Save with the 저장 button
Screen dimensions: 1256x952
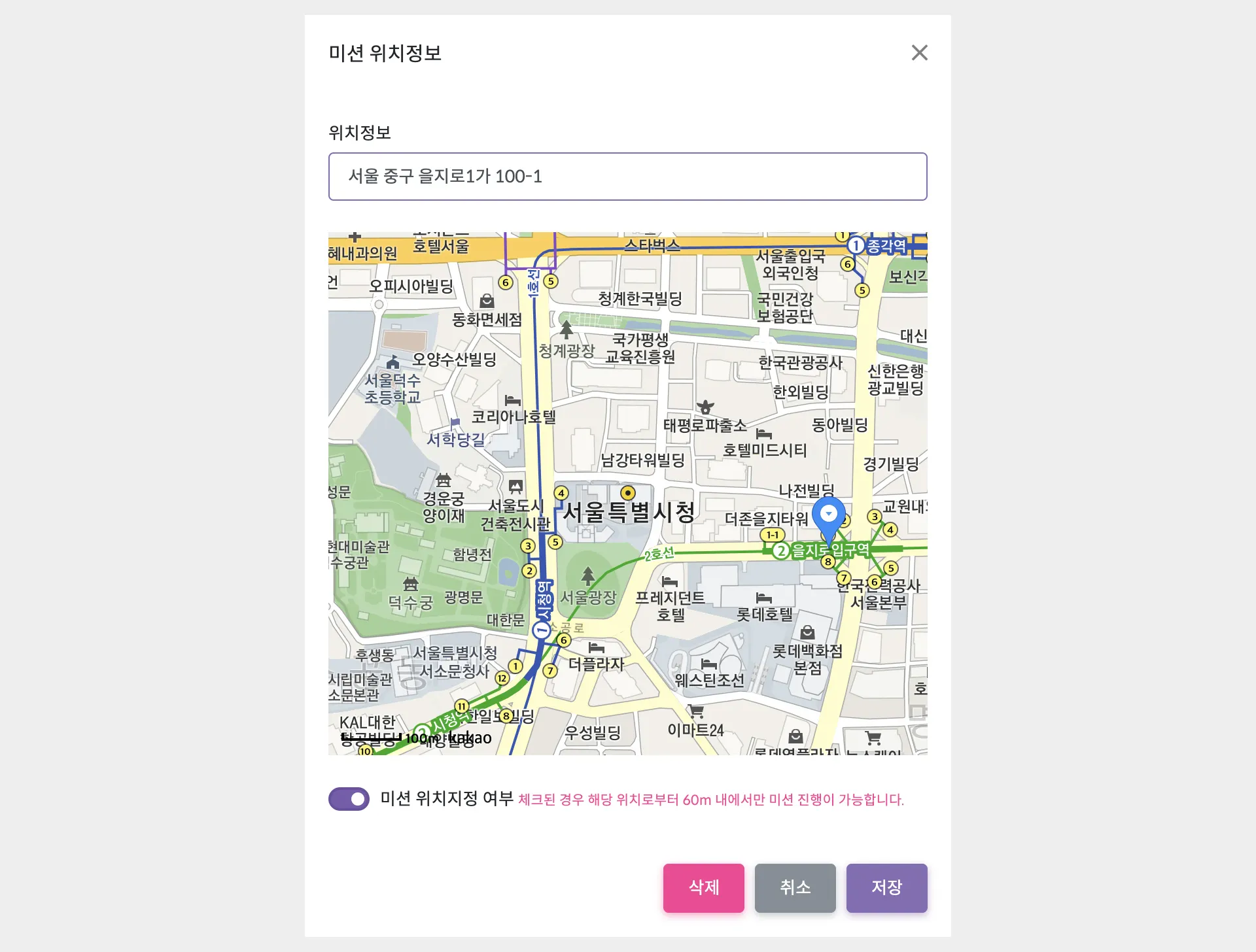pos(886,887)
